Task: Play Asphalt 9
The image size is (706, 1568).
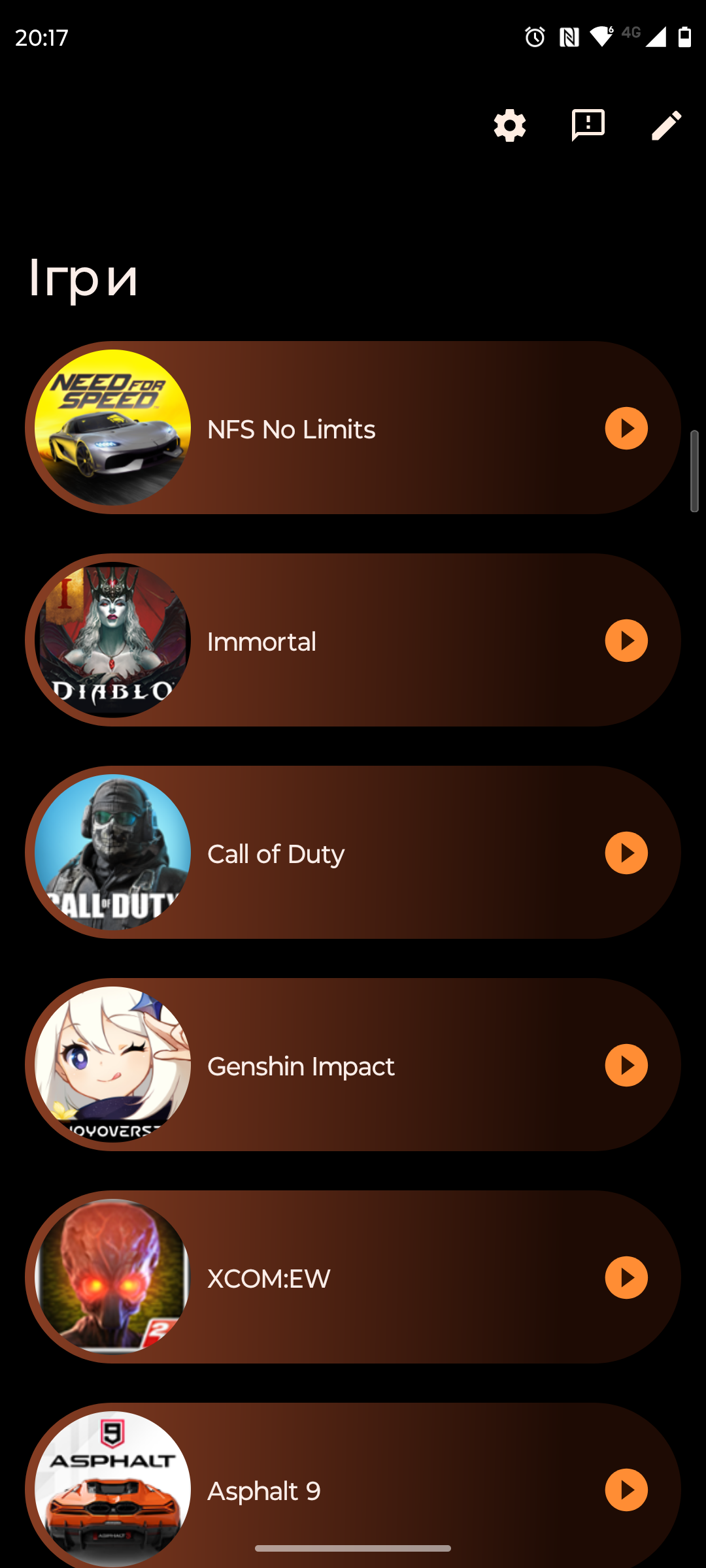Action: 626,1490
